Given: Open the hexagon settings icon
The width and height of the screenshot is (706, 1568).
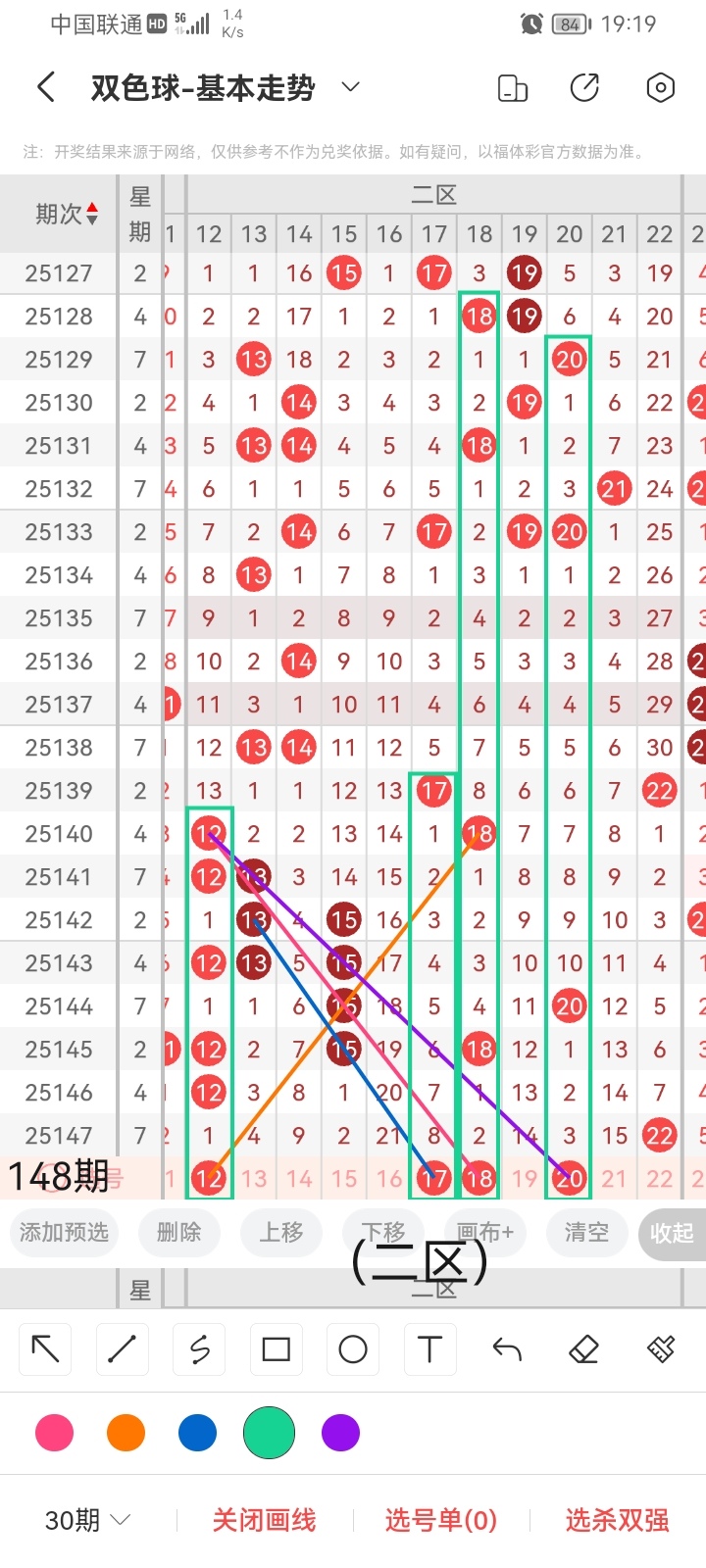Looking at the screenshot, I should click(661, 88).
